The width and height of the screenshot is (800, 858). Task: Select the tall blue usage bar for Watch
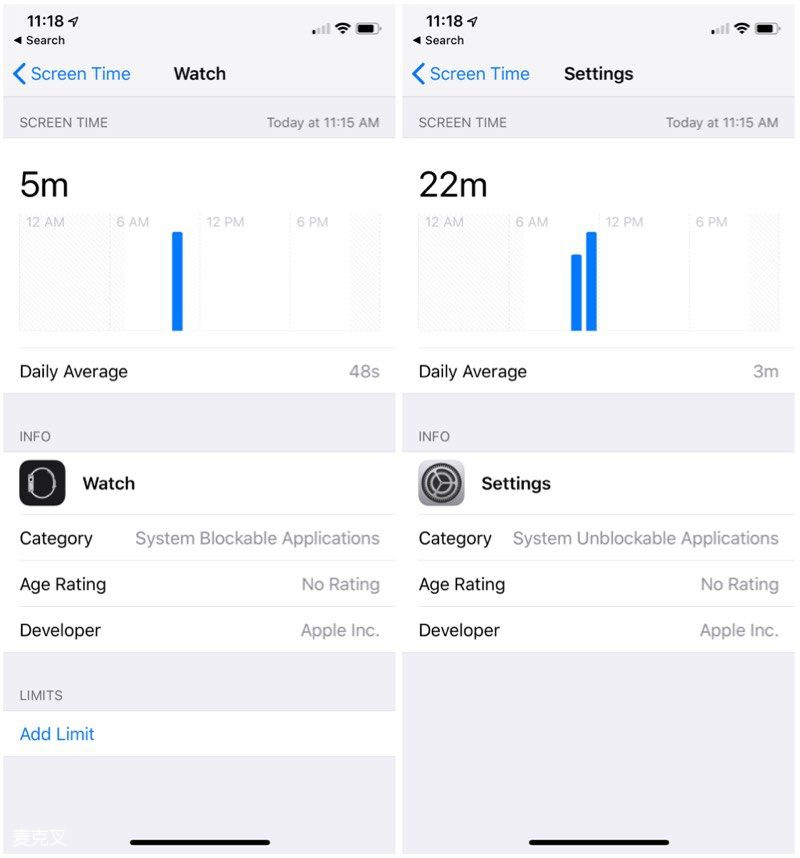tap(177, 280)
